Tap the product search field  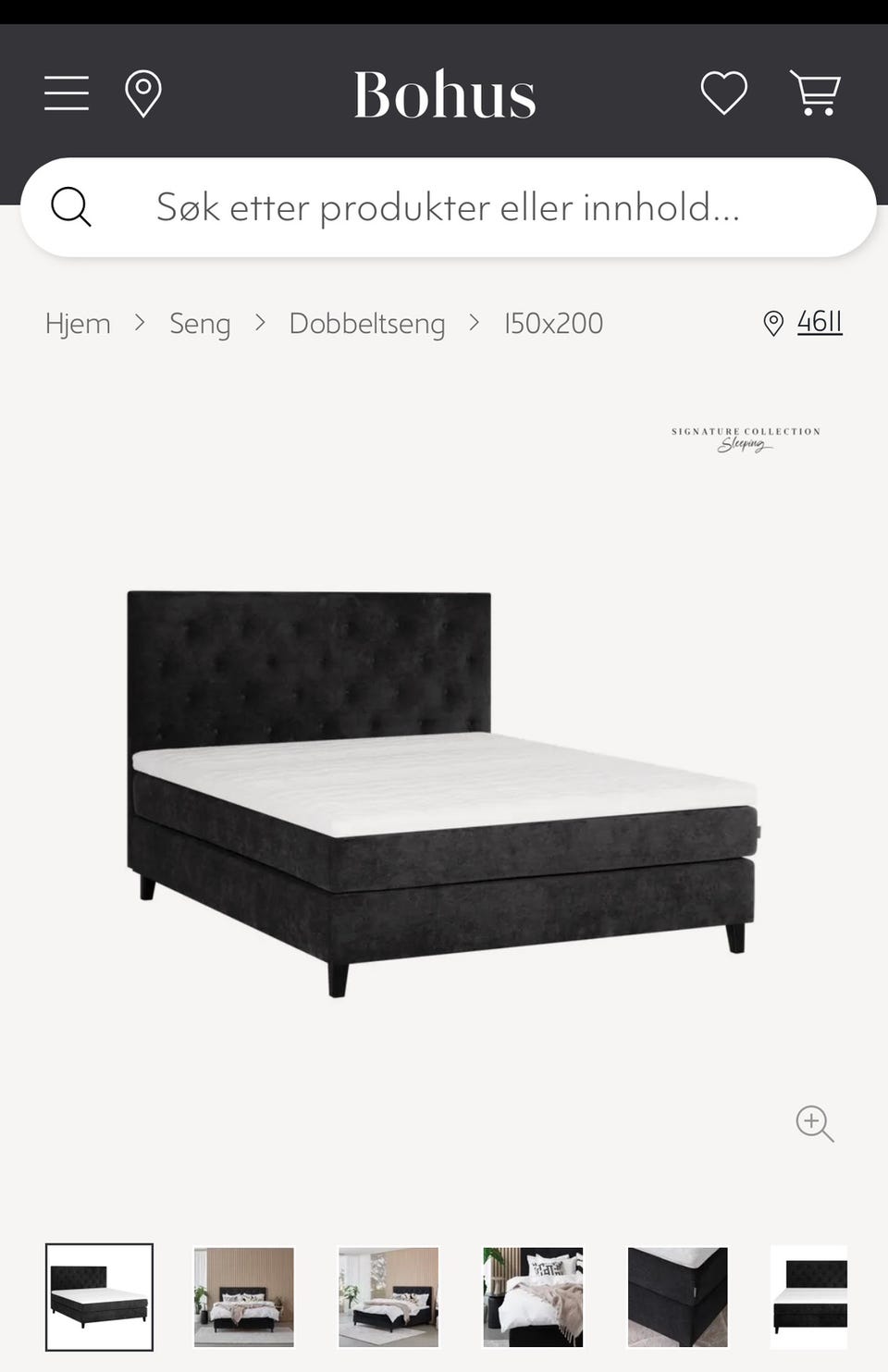[448, 207]
